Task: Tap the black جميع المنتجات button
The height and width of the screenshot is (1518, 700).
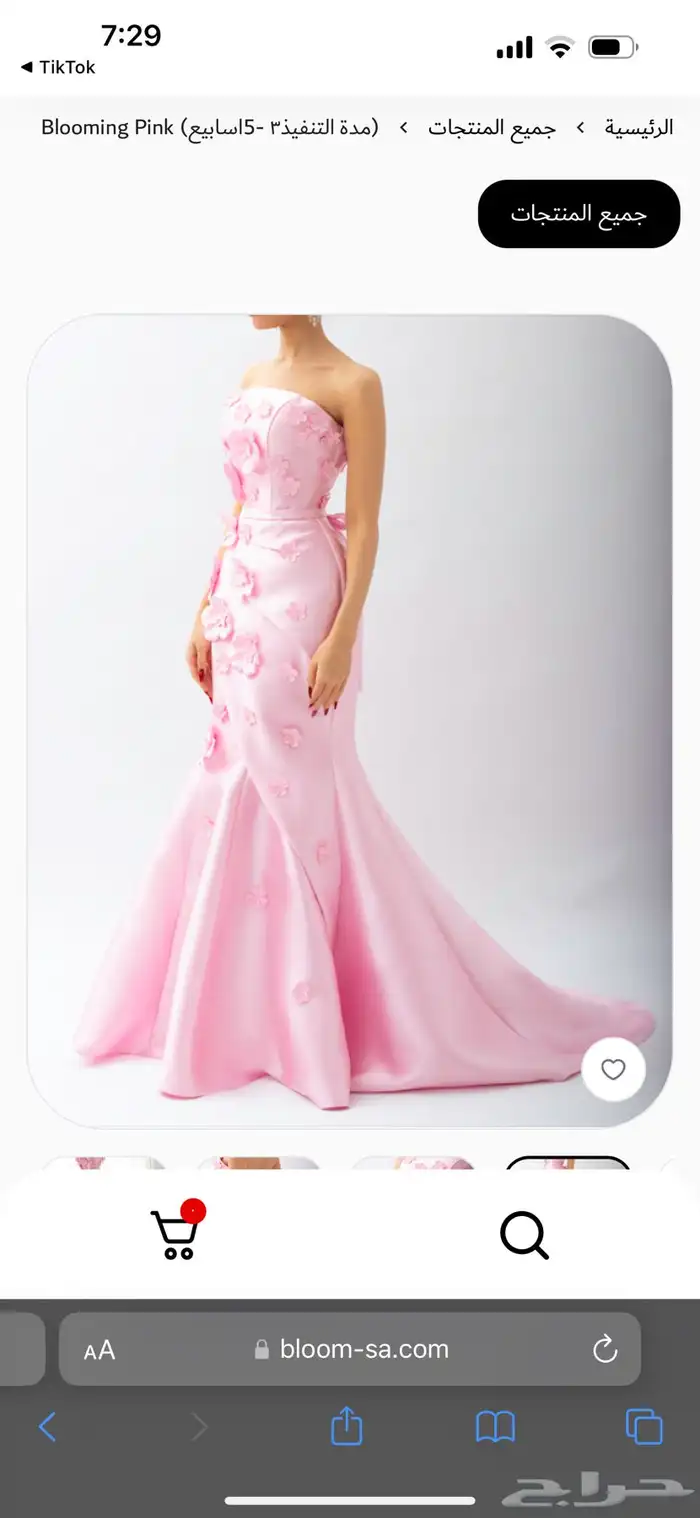Action: (x=578, y=214)
